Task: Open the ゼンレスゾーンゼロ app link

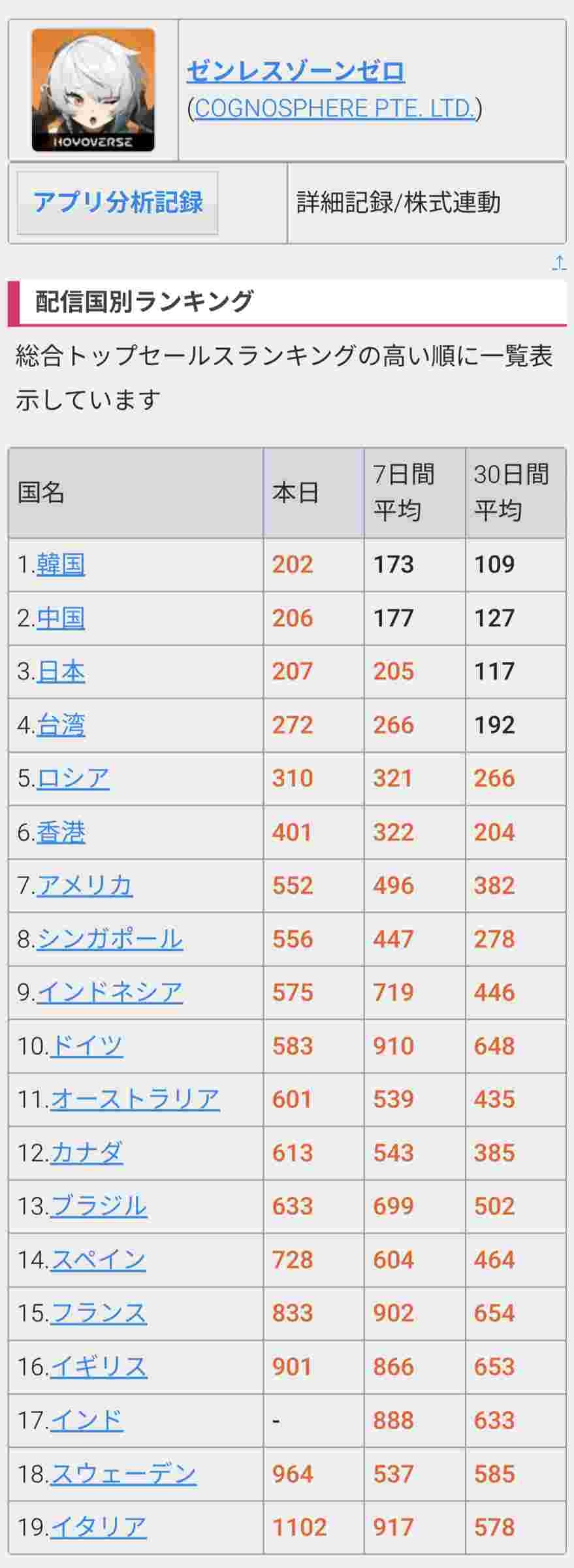Action: (295, 71)
